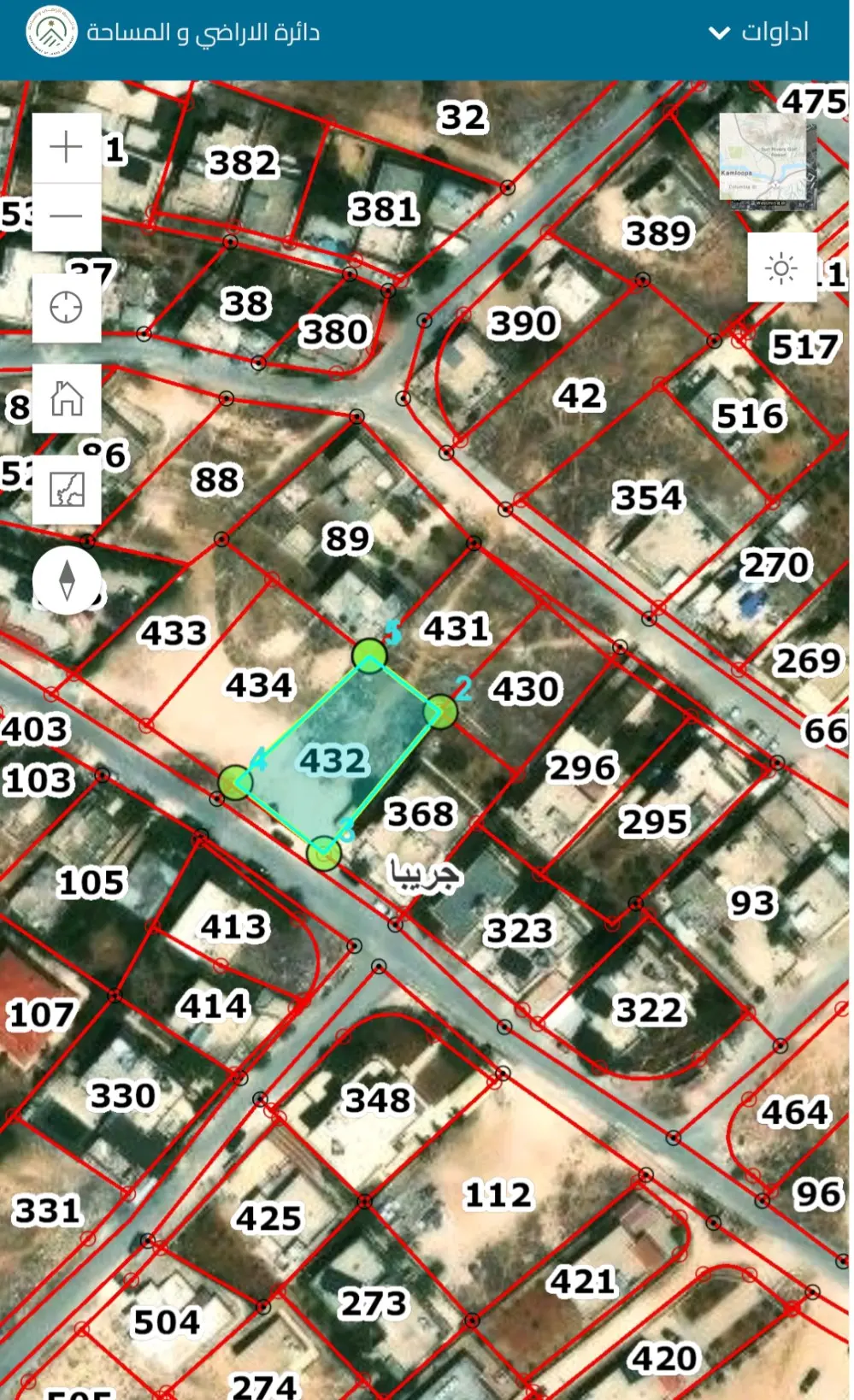Return to the home map extent
This screenshot has height=1400, width=854.
click(66, 398)
